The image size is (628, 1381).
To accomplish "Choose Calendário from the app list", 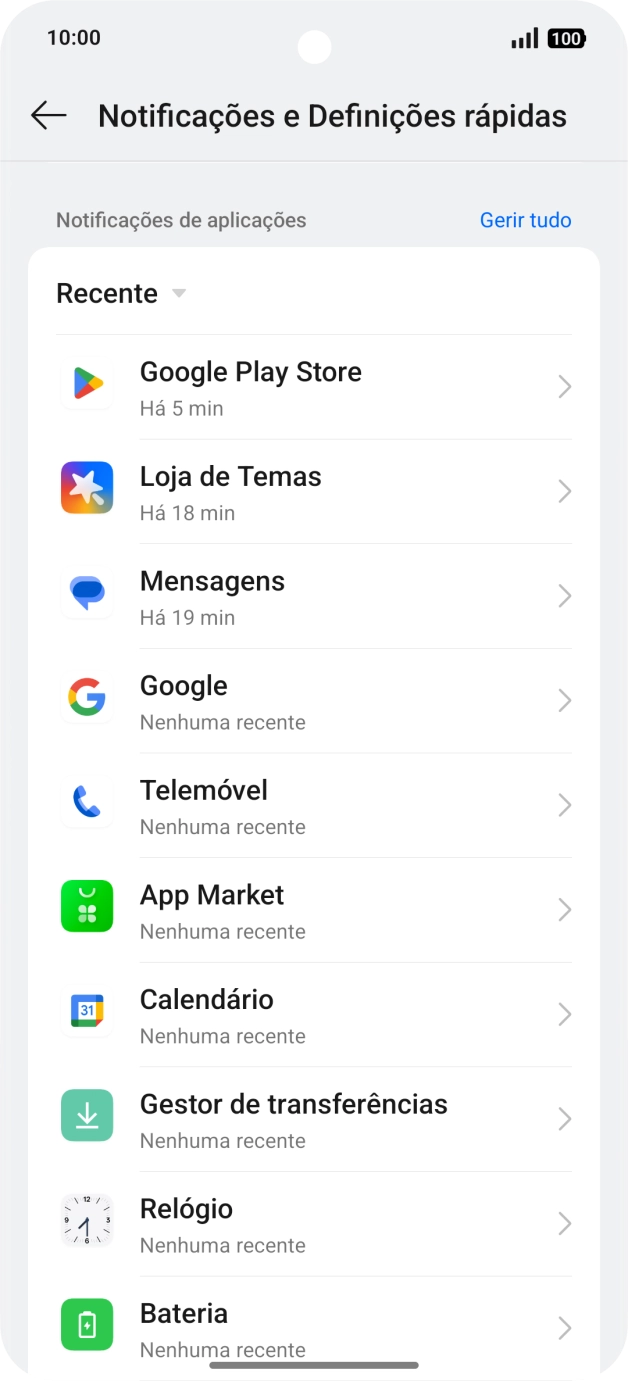I will pyautogui.click(x=314, y=1015).
